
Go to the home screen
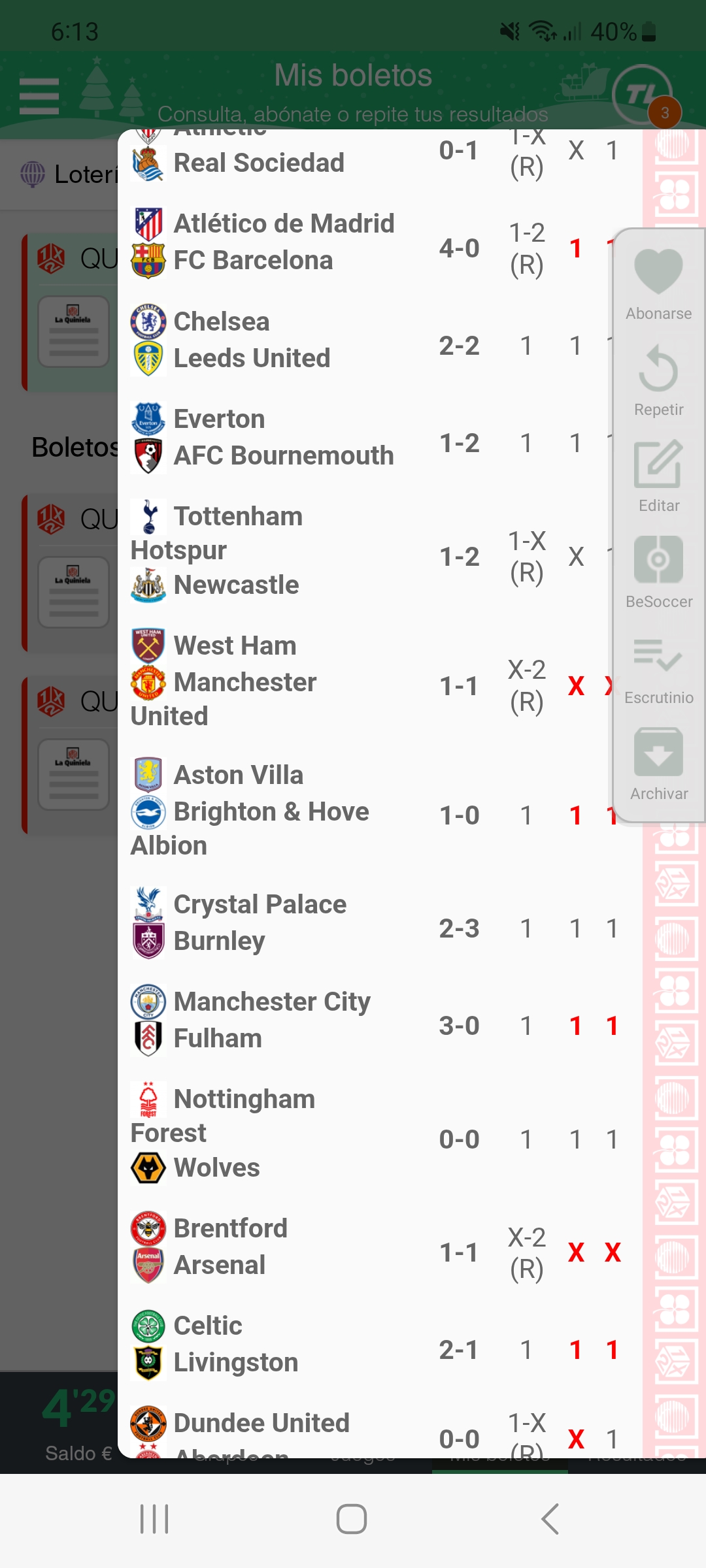click(352, 1519)
